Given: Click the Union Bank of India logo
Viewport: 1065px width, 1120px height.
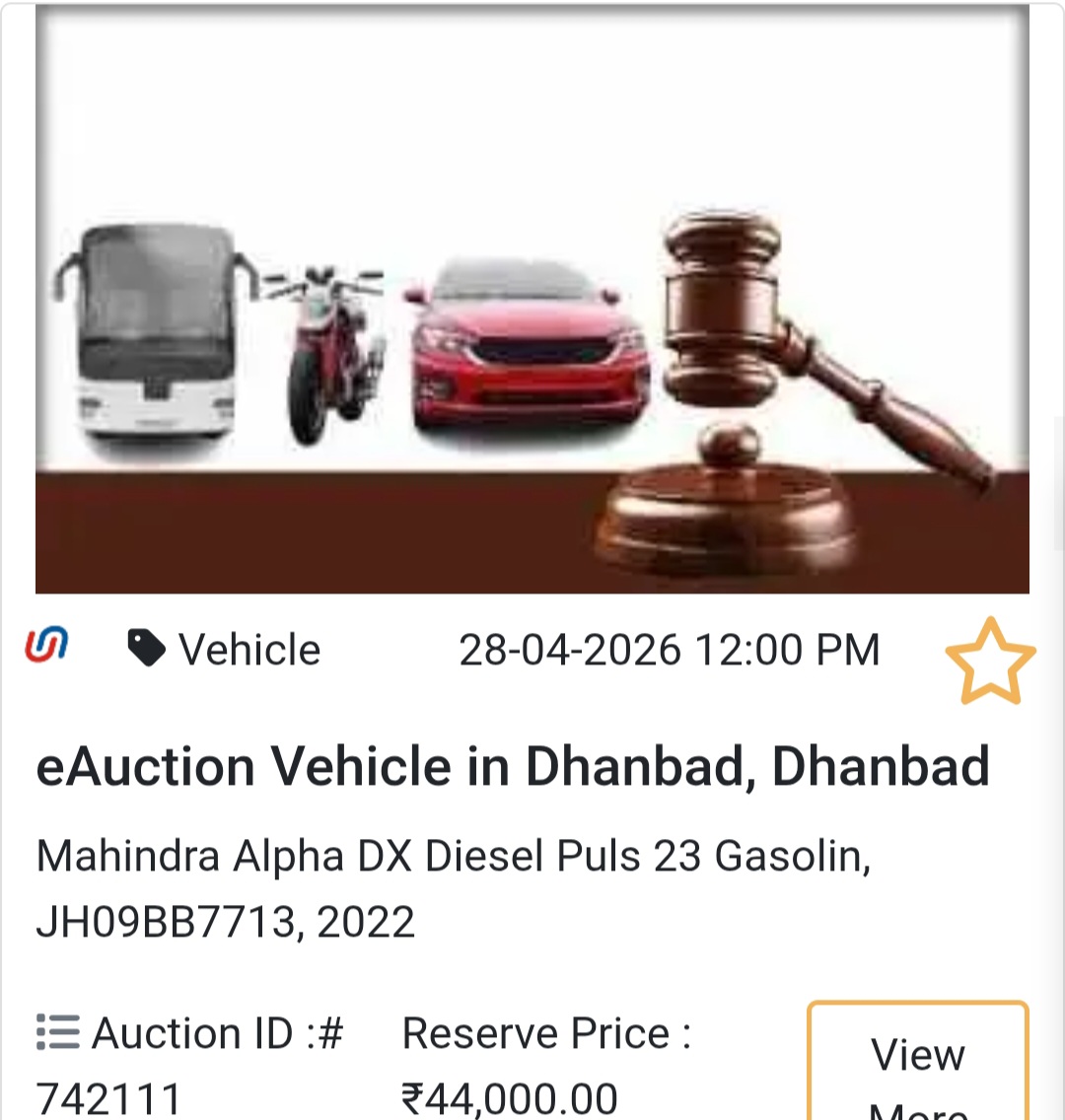Looking at the screenshot, I should [x=46, y=649].
